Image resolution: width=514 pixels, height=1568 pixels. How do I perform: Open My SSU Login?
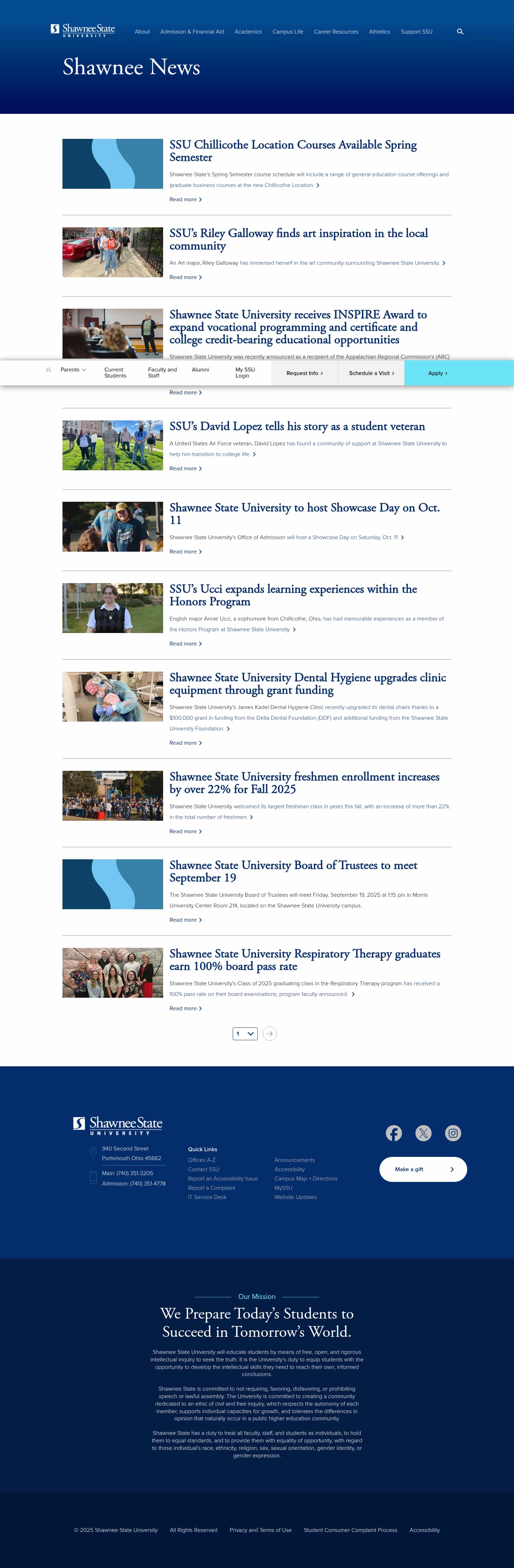(245, 373)
